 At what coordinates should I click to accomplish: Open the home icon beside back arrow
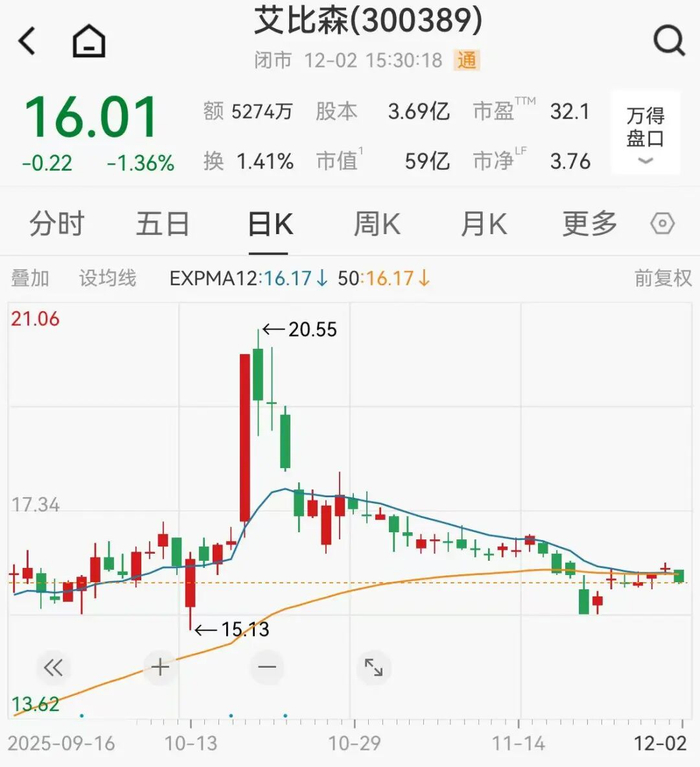tap(89, 42)
